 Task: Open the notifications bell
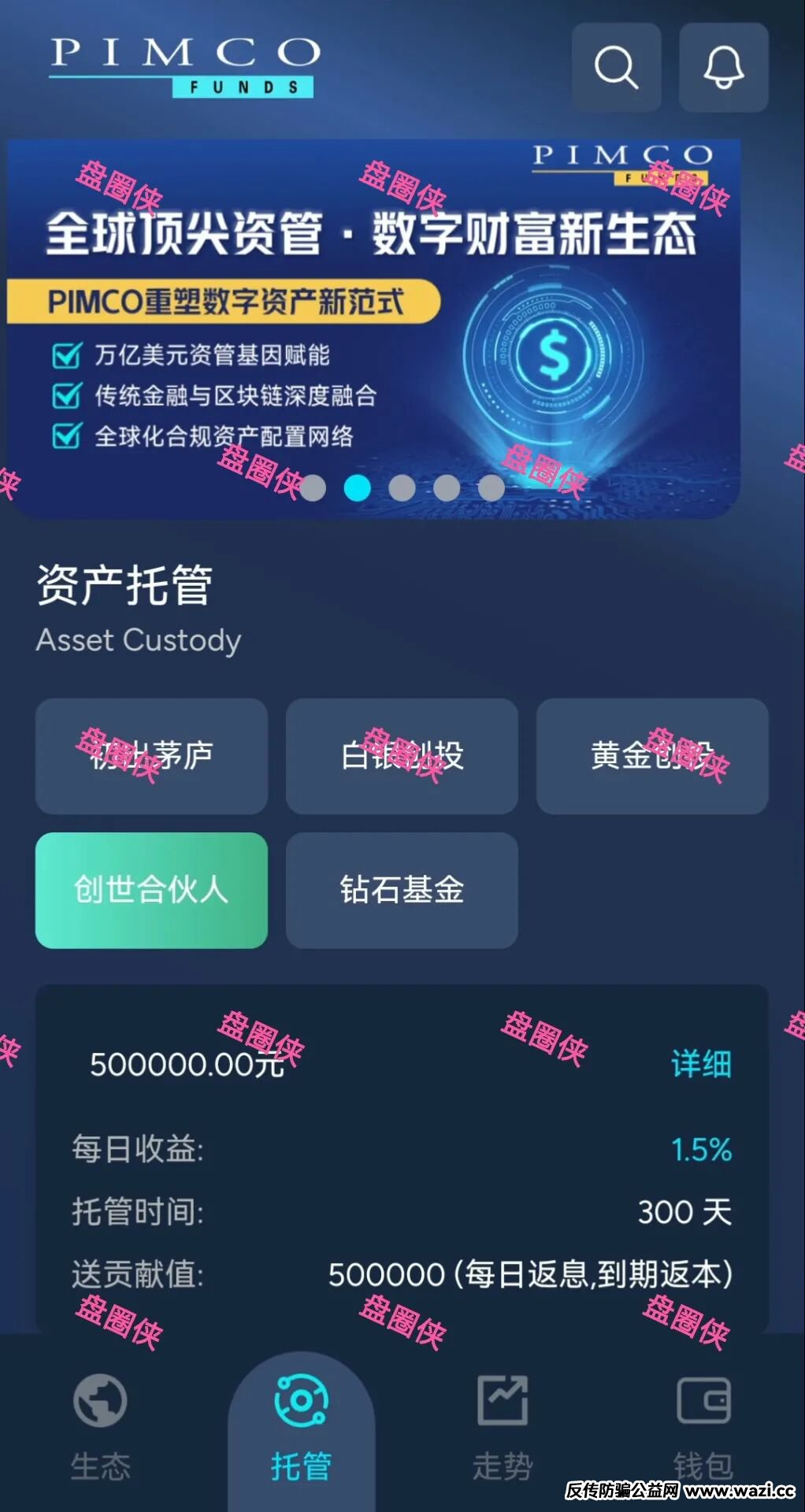[723, 68]
